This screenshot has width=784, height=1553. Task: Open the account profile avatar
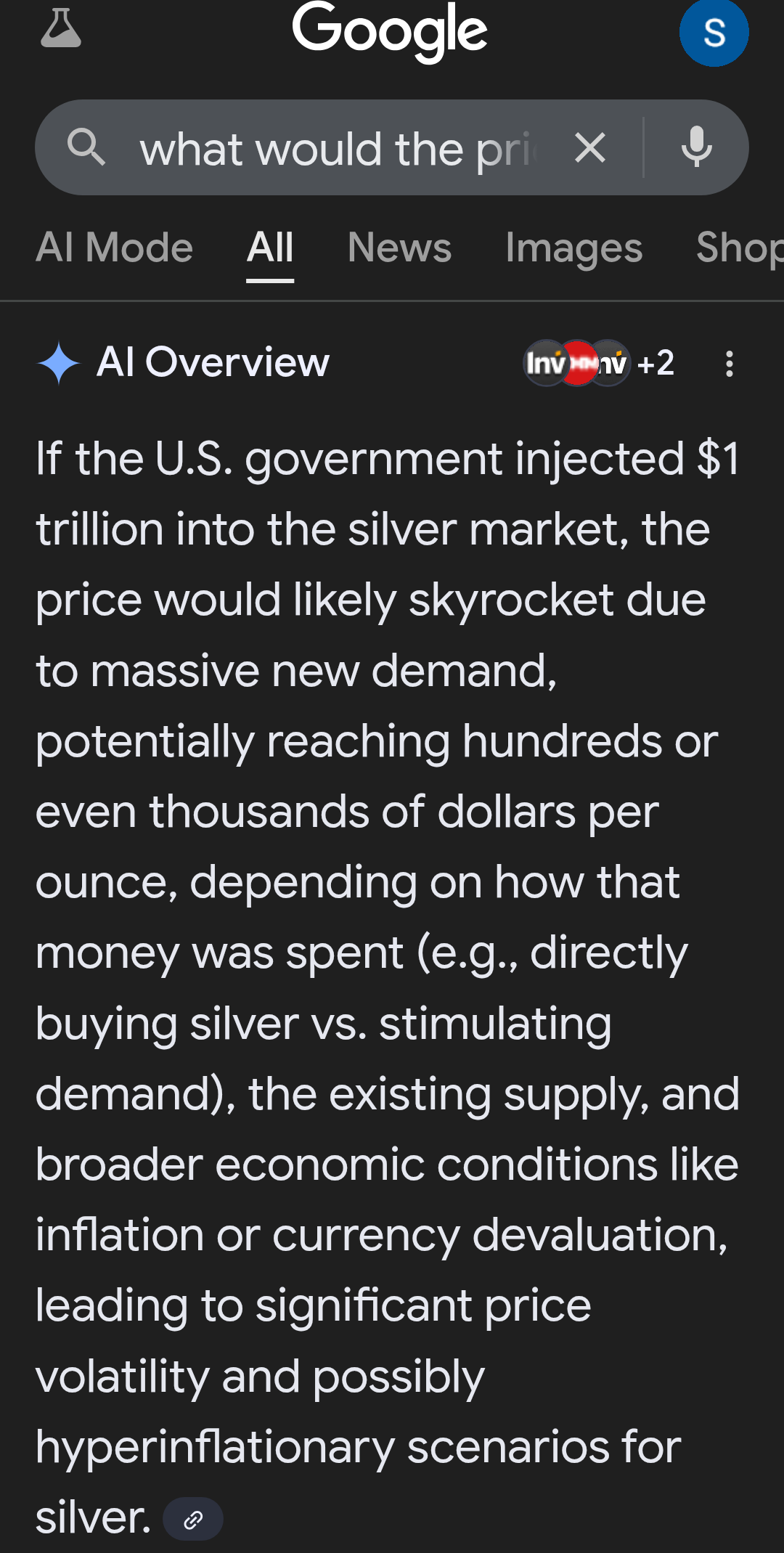pos(714,33)
